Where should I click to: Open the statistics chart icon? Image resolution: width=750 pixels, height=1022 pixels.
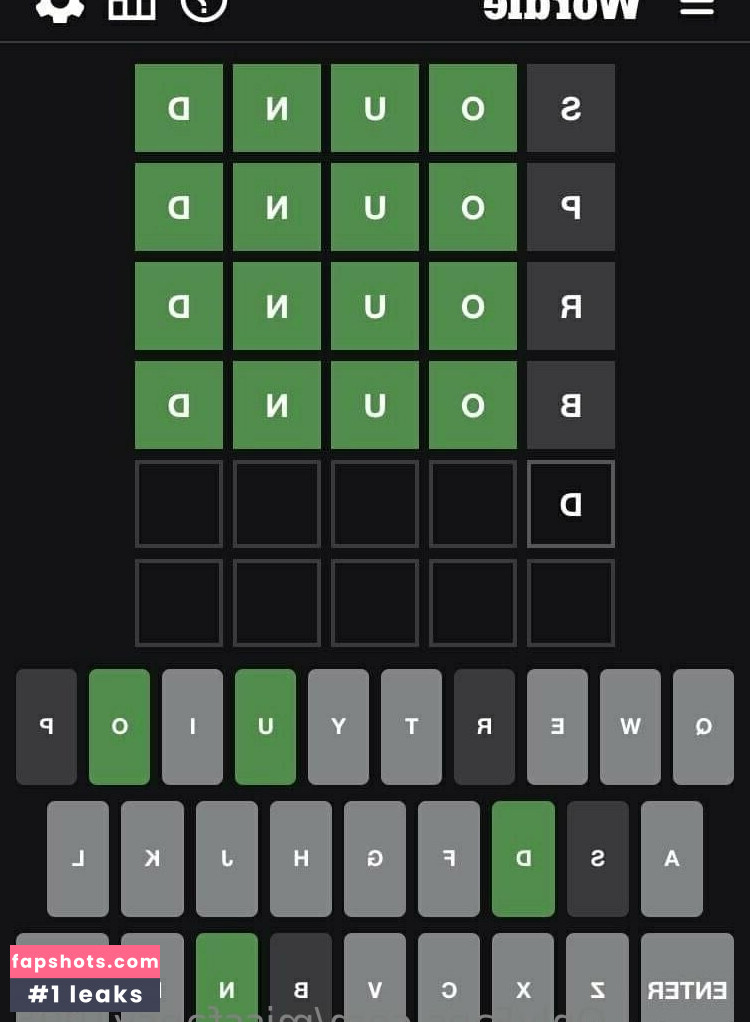(132, 8)
